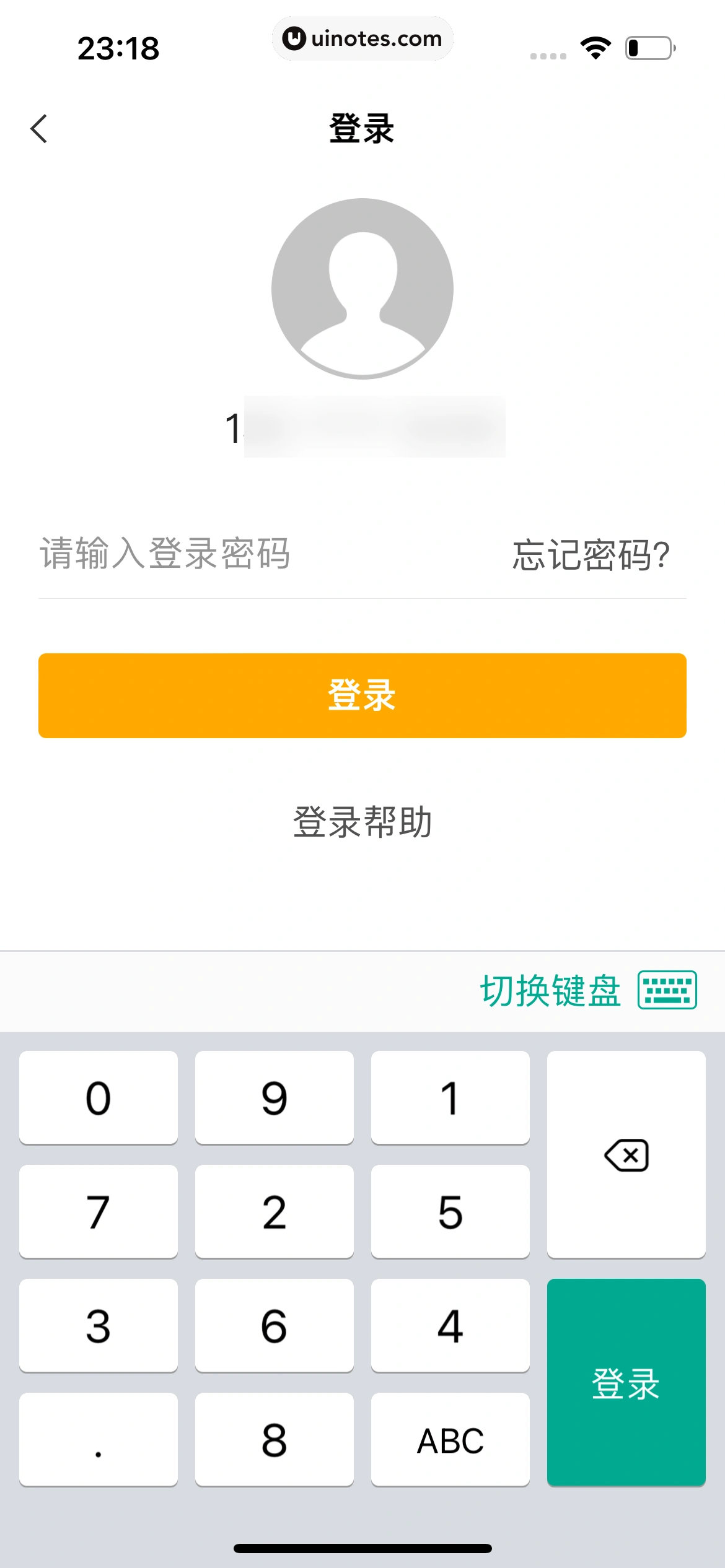This screenshot has height=1568, width=725.
Task: Tap ABC to switch to letter input
Action: (450, 1441)
